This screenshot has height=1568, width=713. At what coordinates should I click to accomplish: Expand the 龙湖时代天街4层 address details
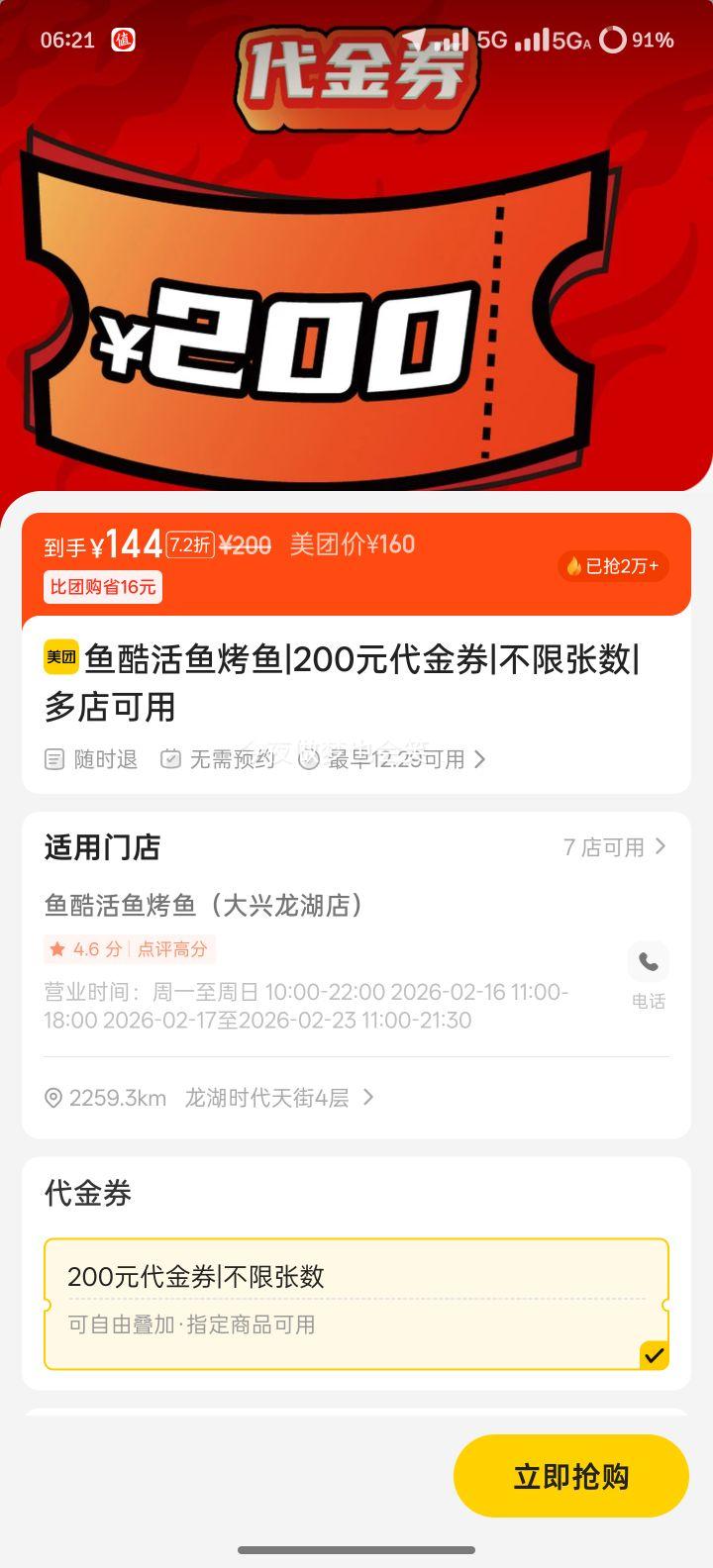(x=367, y=1097)
